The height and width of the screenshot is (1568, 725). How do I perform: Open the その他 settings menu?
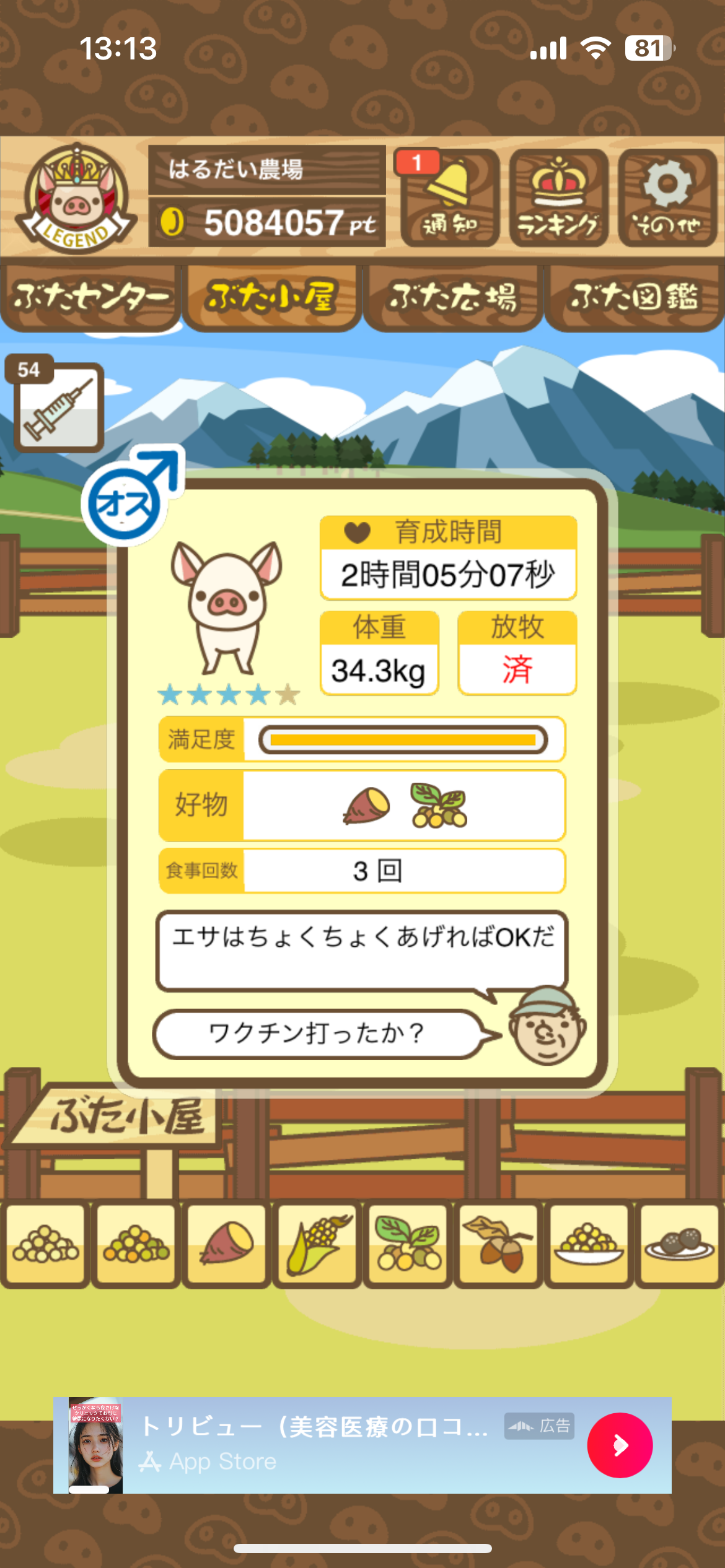[667, 198]
